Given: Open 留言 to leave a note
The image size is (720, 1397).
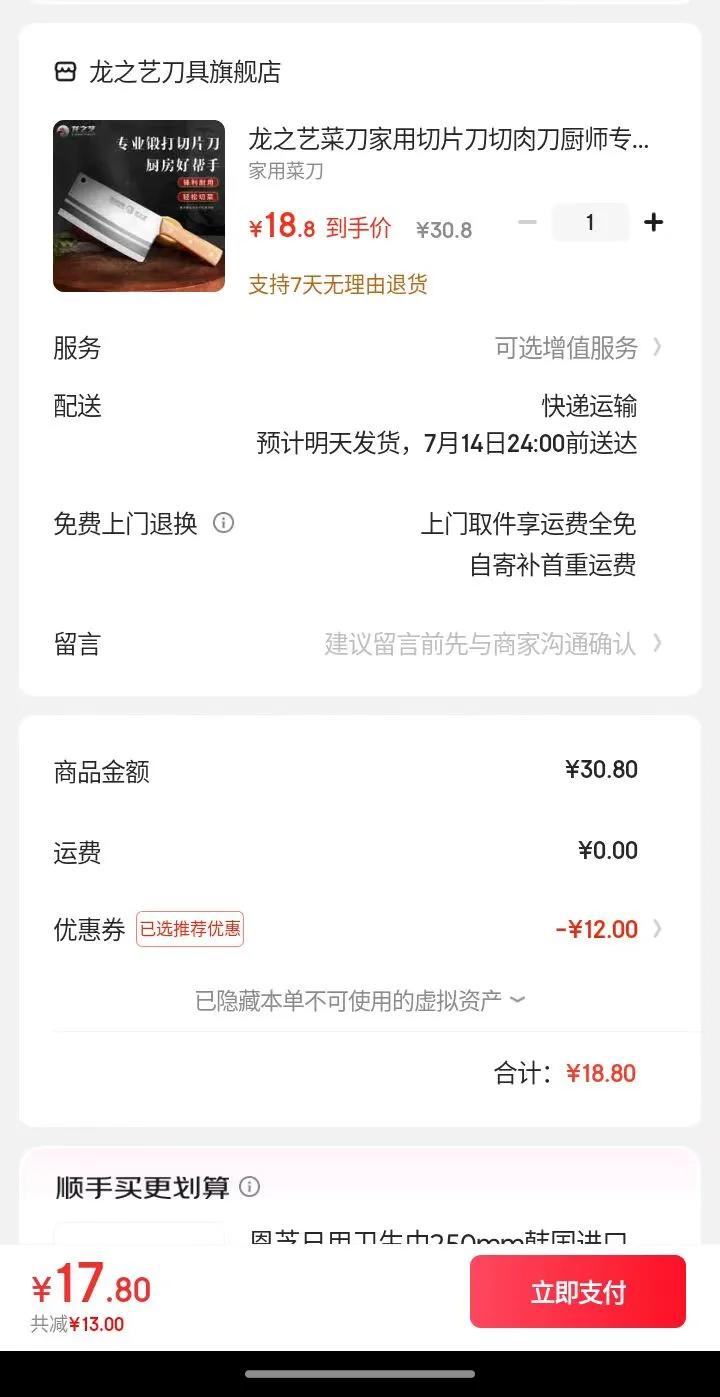Looking at the screenshot, I should point(490,643).
